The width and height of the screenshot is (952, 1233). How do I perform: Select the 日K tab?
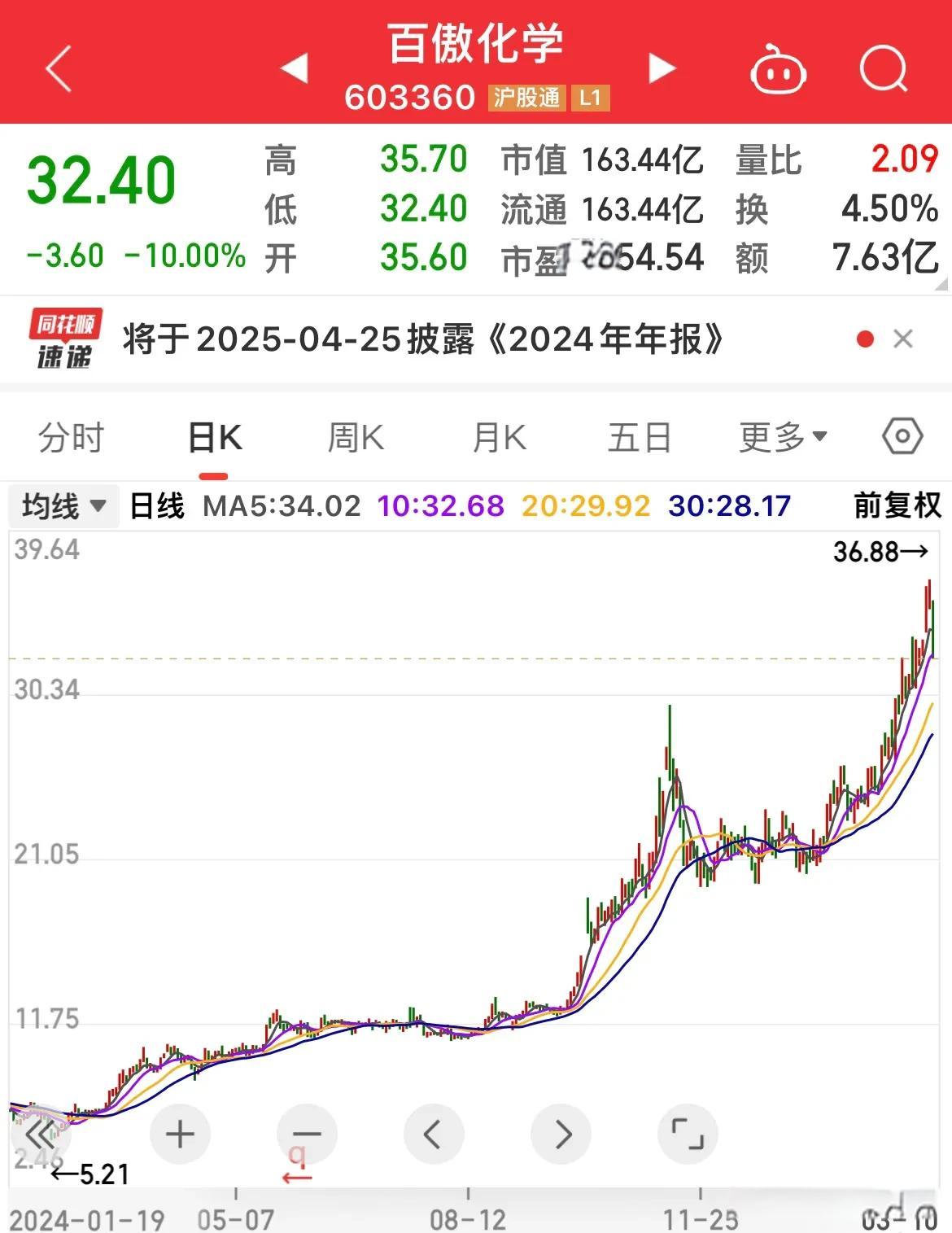[x=214, y=438]
